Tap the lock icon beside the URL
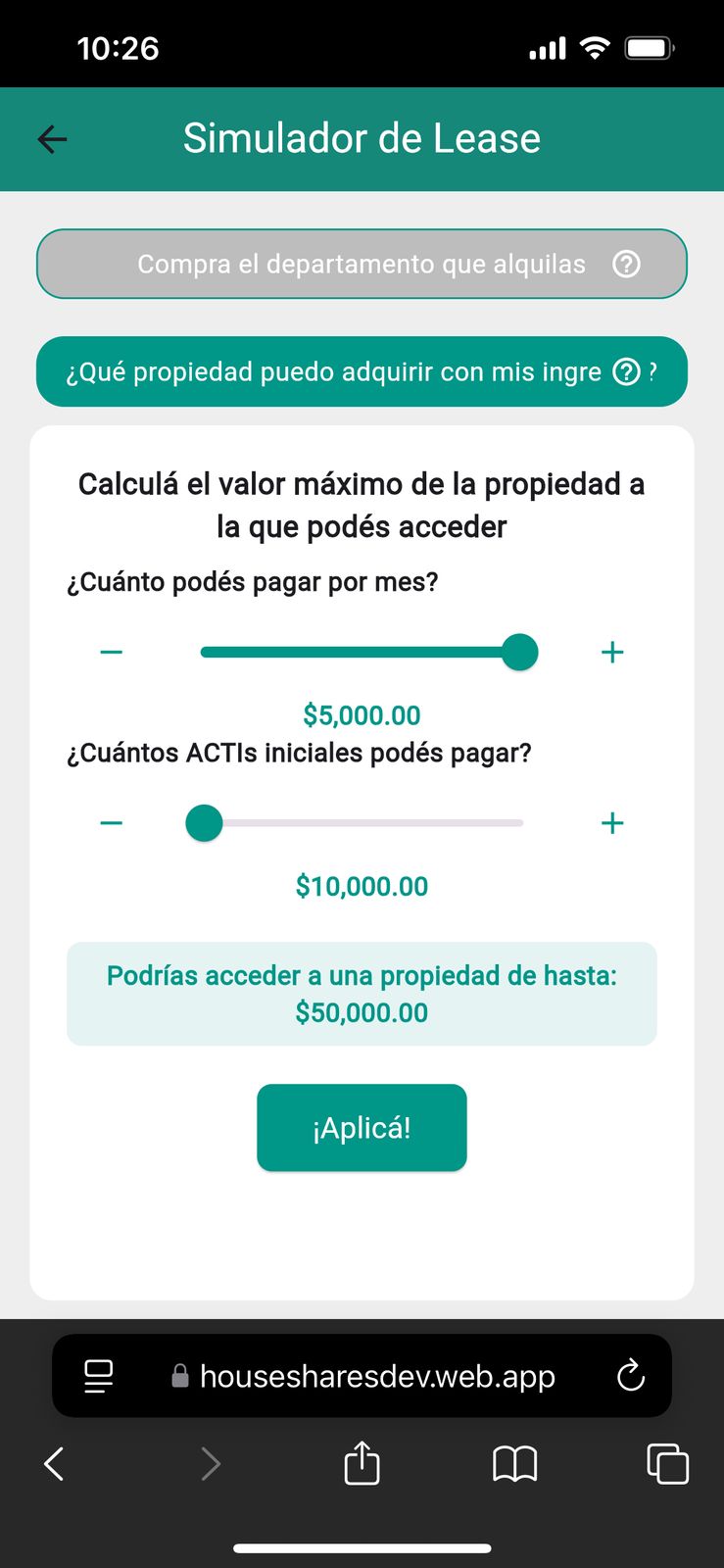 click(x=178, y=1376)
